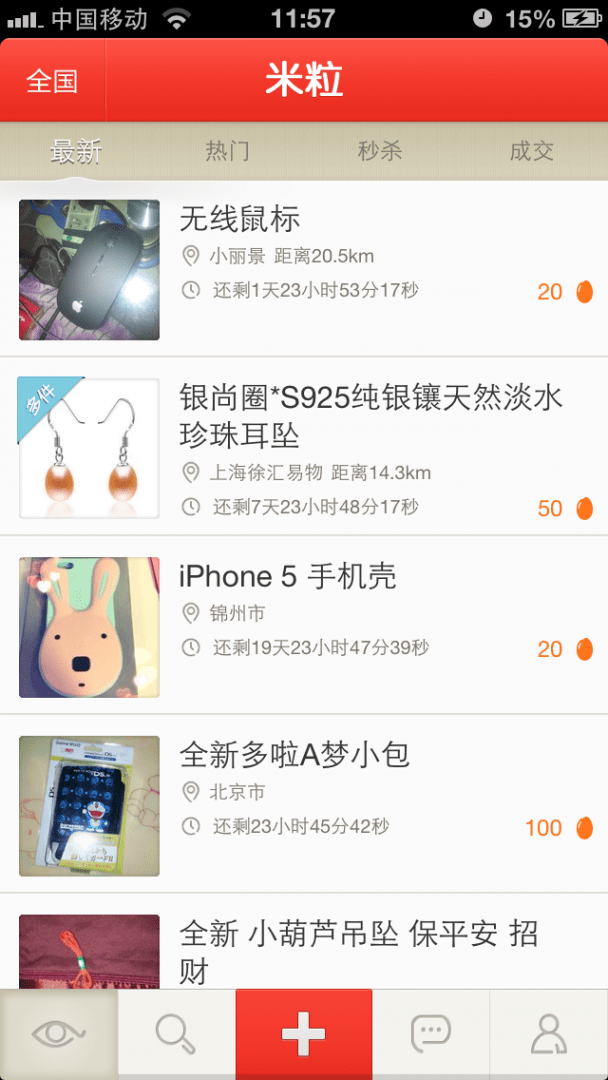Screen dimensions: 608x1080
Task: Switch to the 热门 tab
Action: [x=227, y=152]
